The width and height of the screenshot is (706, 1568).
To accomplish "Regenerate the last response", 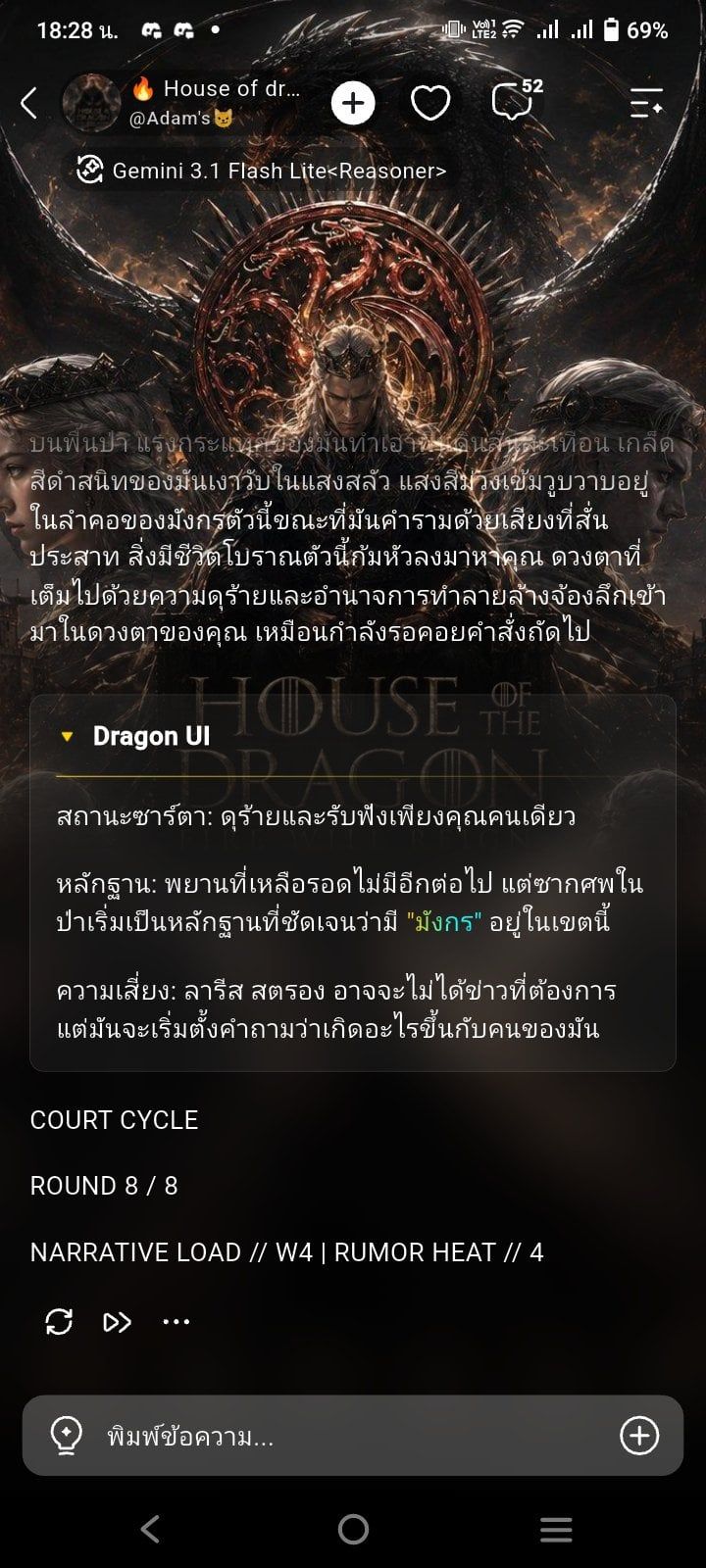I will point(59,1322).
